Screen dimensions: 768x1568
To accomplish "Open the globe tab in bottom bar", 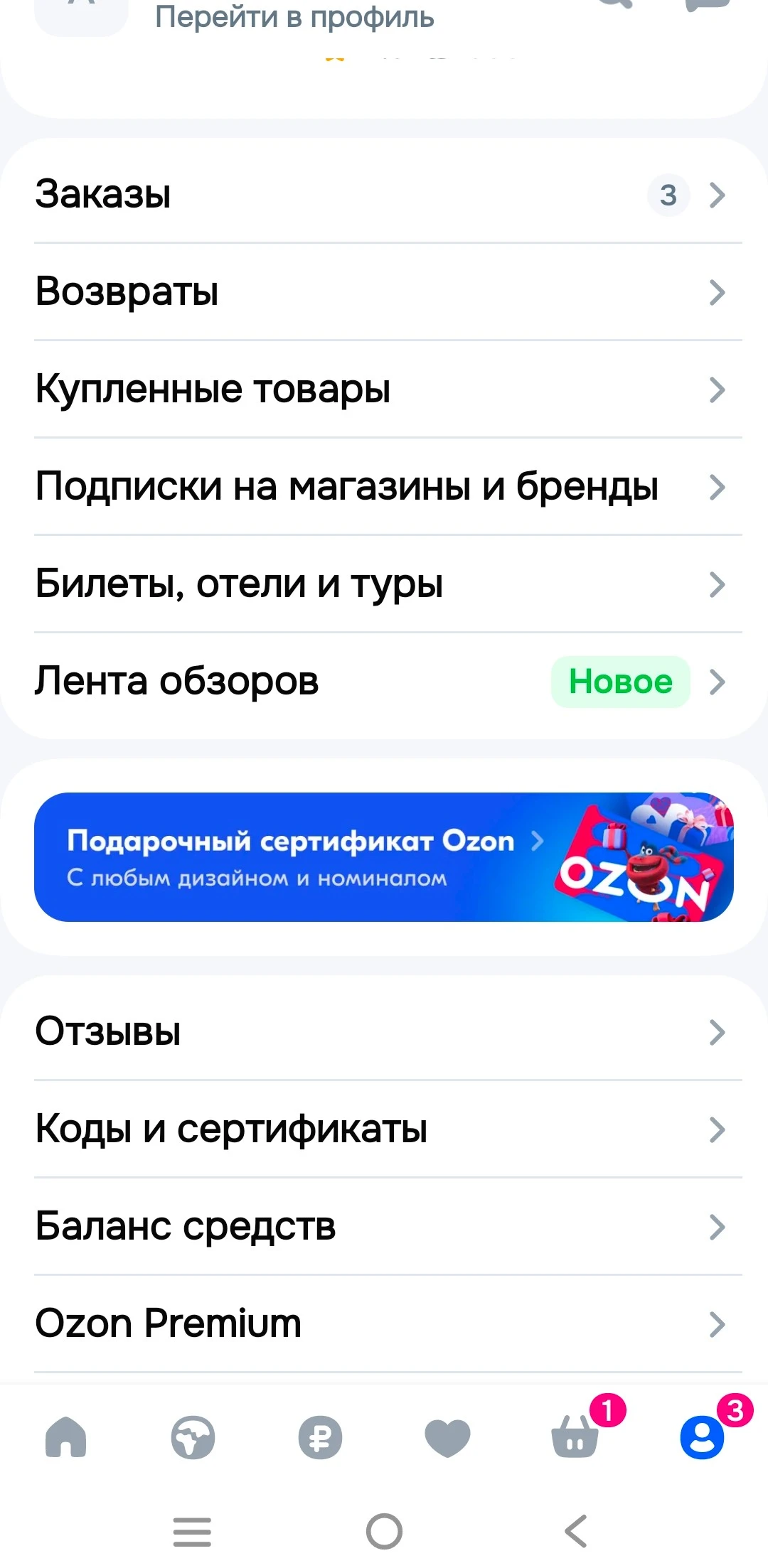I will click(193, 1437).
